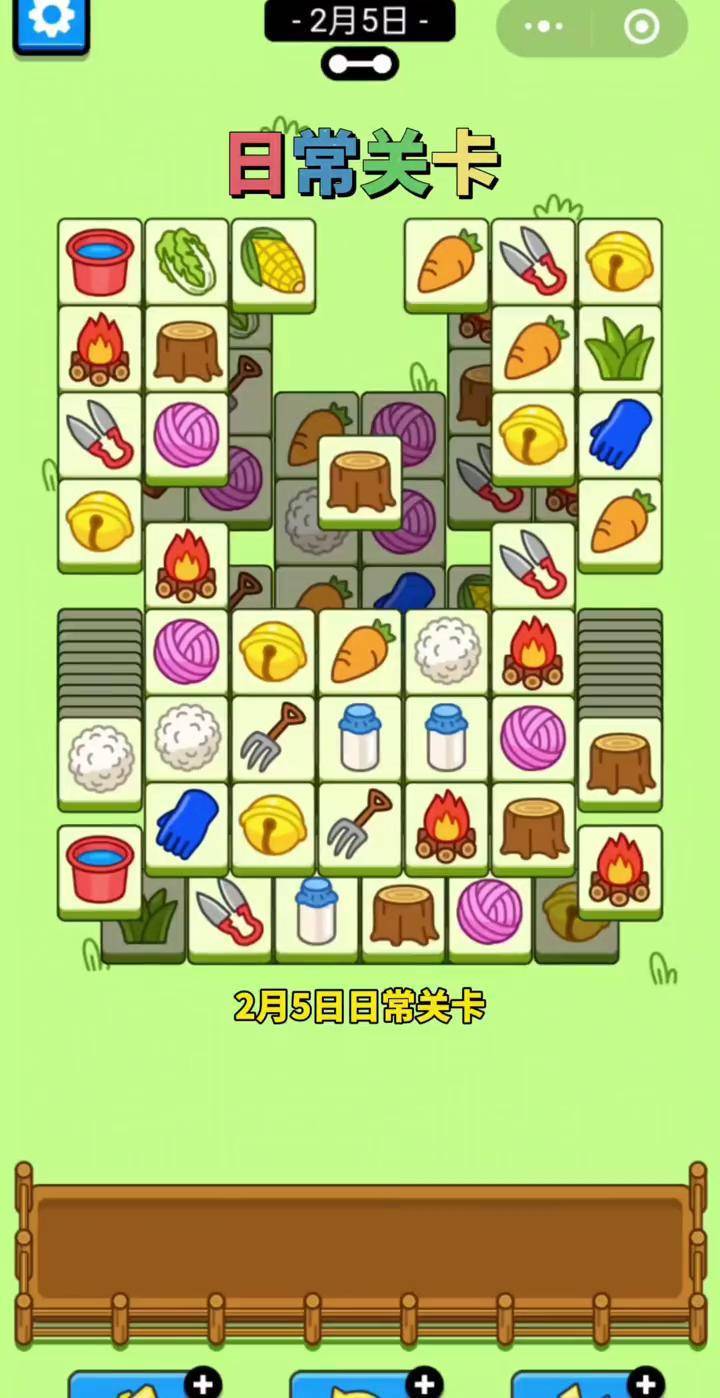
Task: Select the pitchfork left of two milk bottles
Action: point(273,738)
